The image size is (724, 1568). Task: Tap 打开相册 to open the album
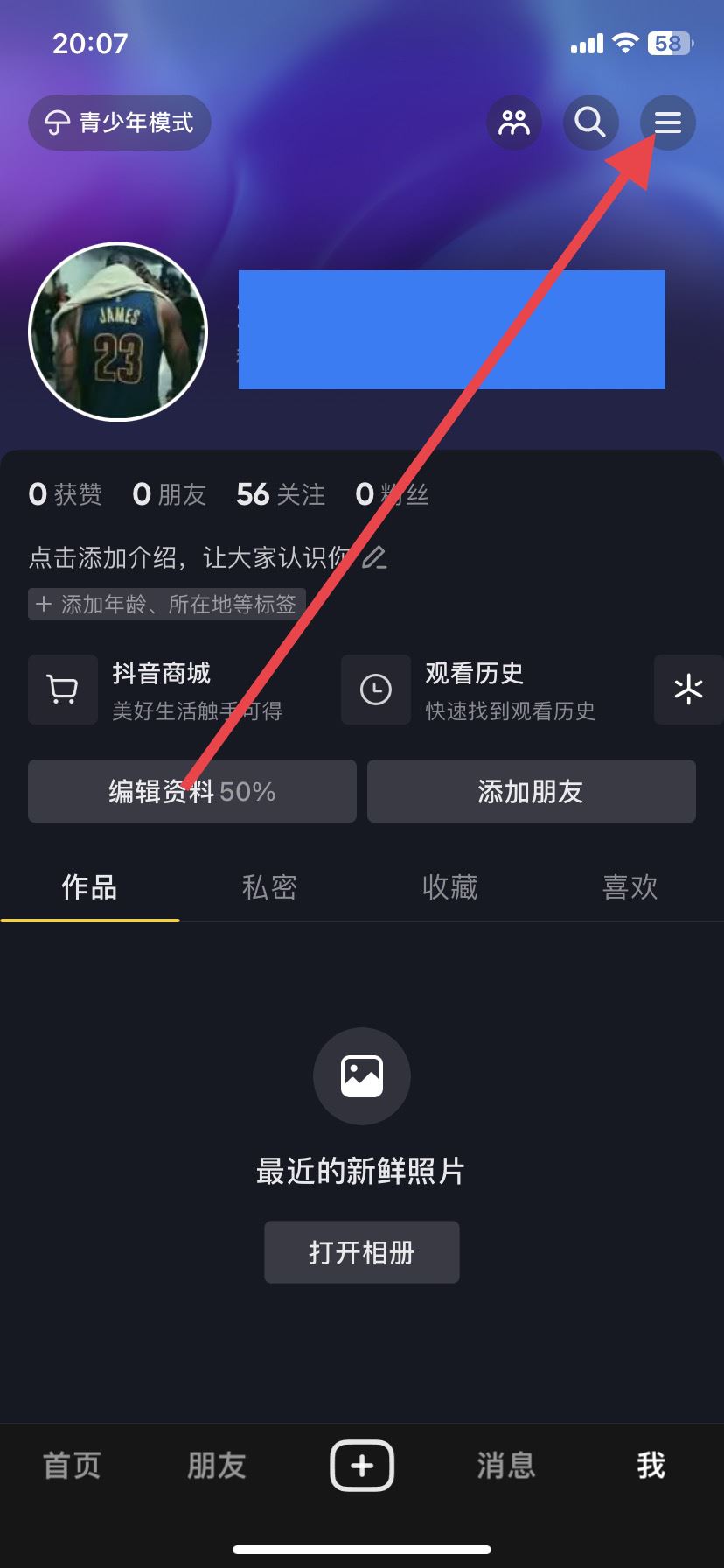361,1251
